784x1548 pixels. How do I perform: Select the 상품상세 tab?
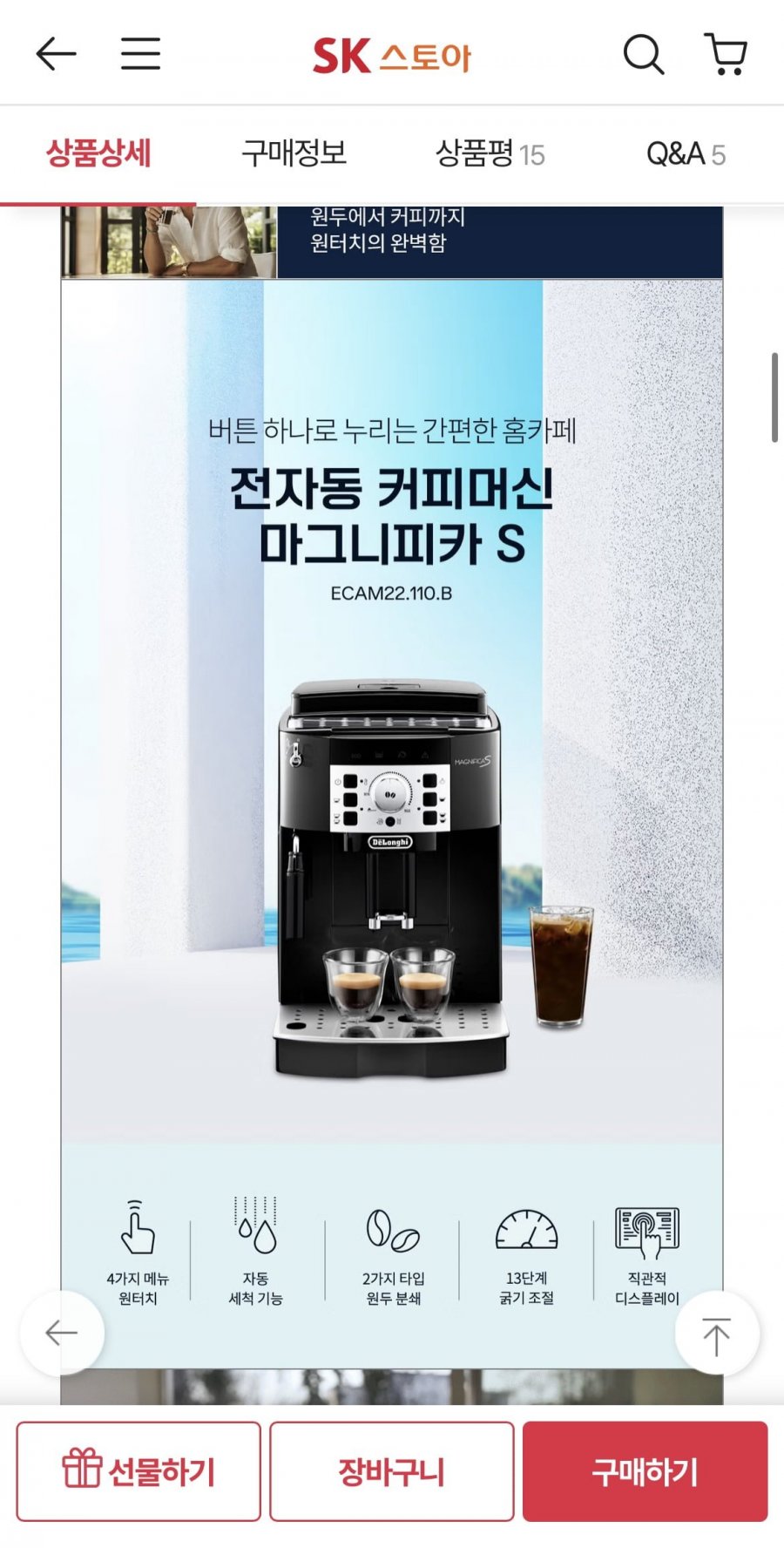coord(98,153)
